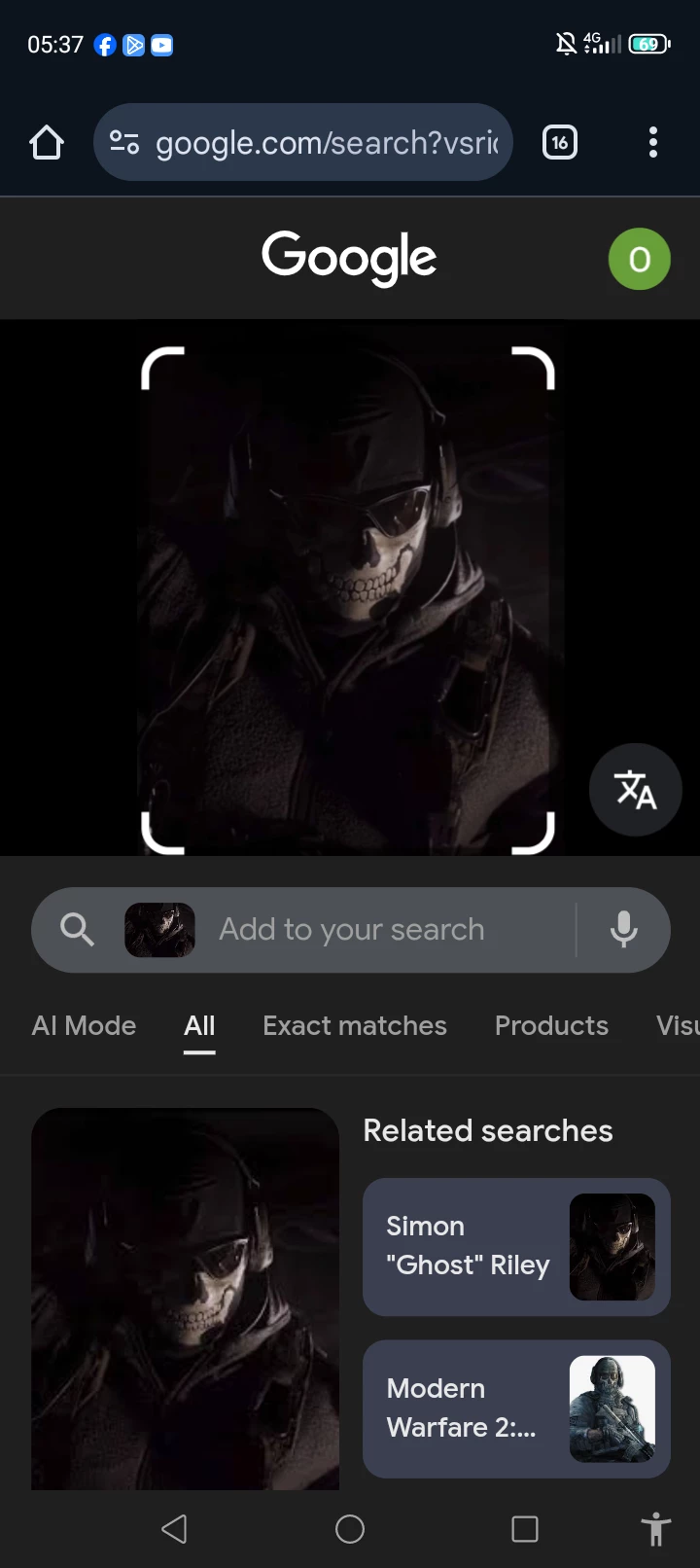Open the Simon "Ghost" Riley related search

tap(516, 1247)
